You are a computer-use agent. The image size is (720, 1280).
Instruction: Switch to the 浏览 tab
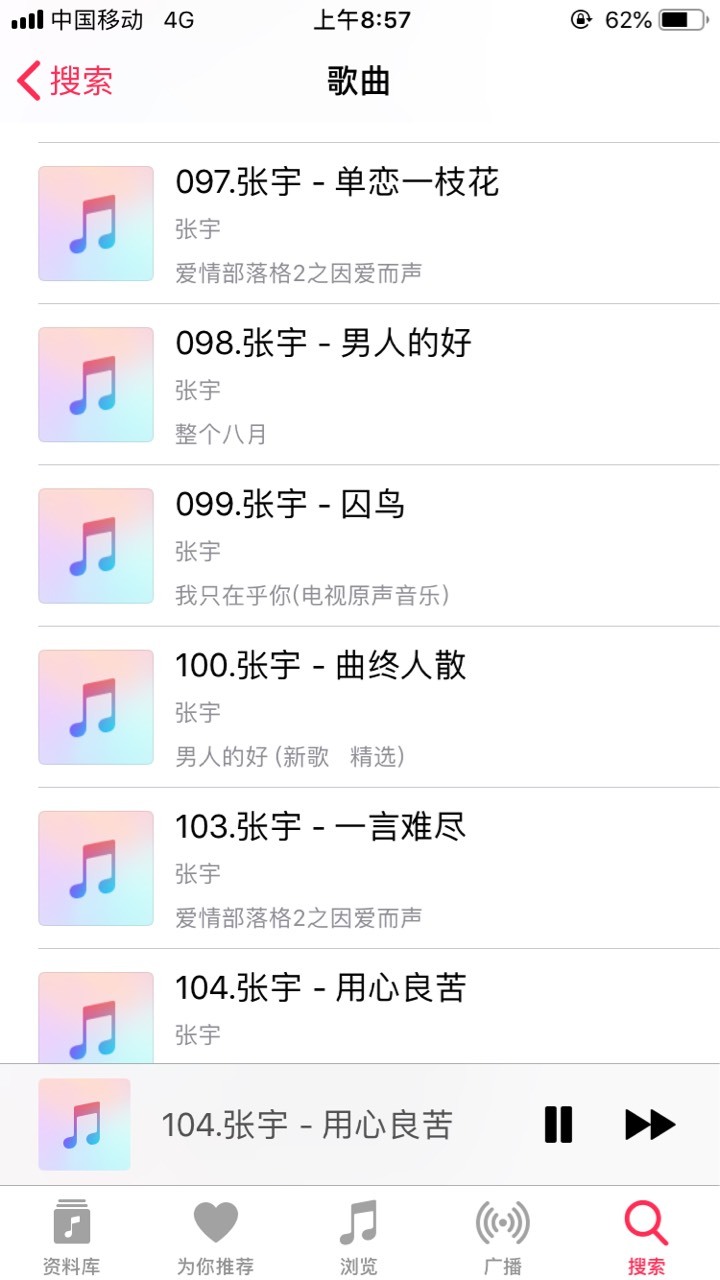[x=359, y=1237]
